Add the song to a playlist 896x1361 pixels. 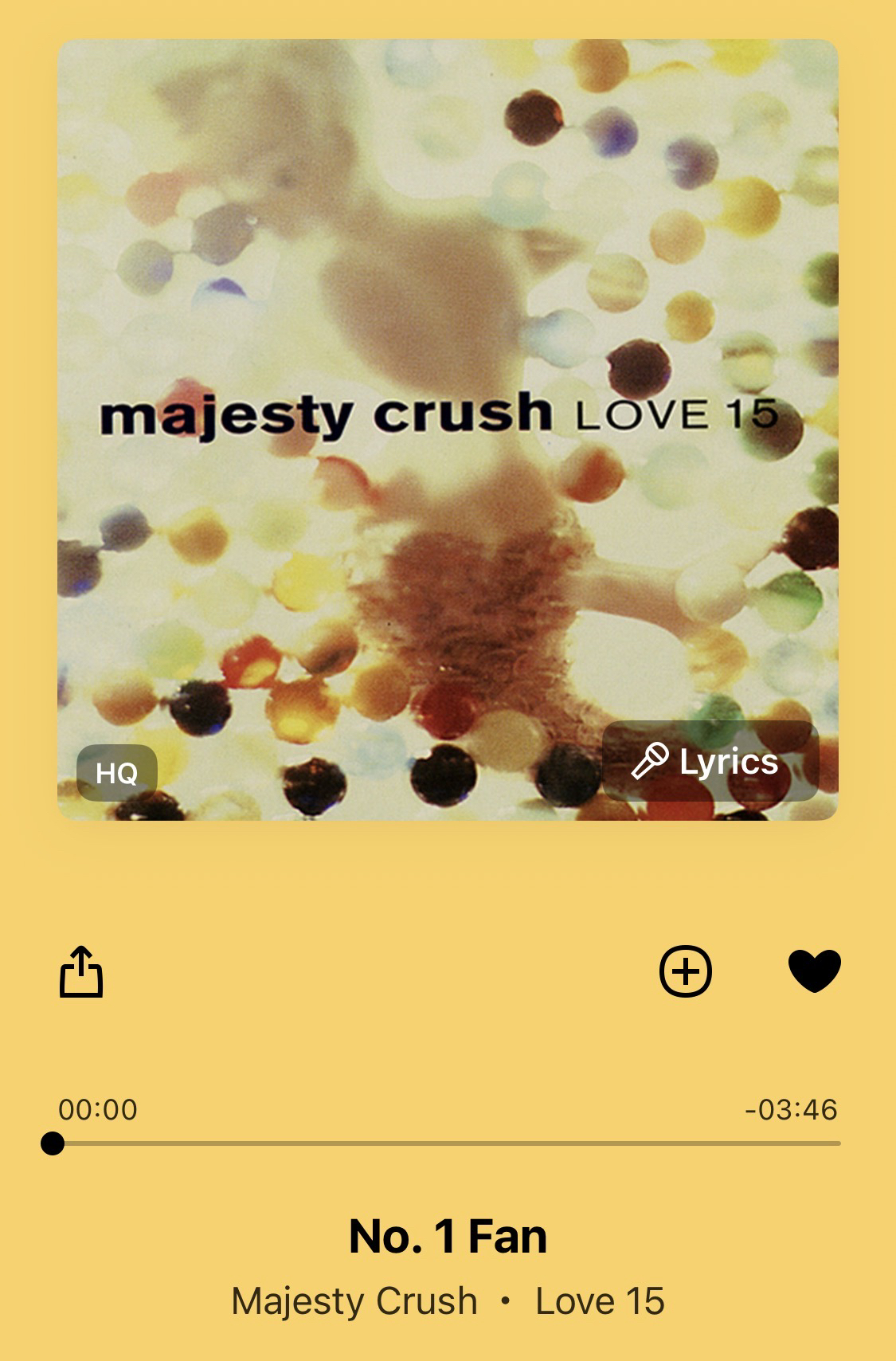[685, 971]
